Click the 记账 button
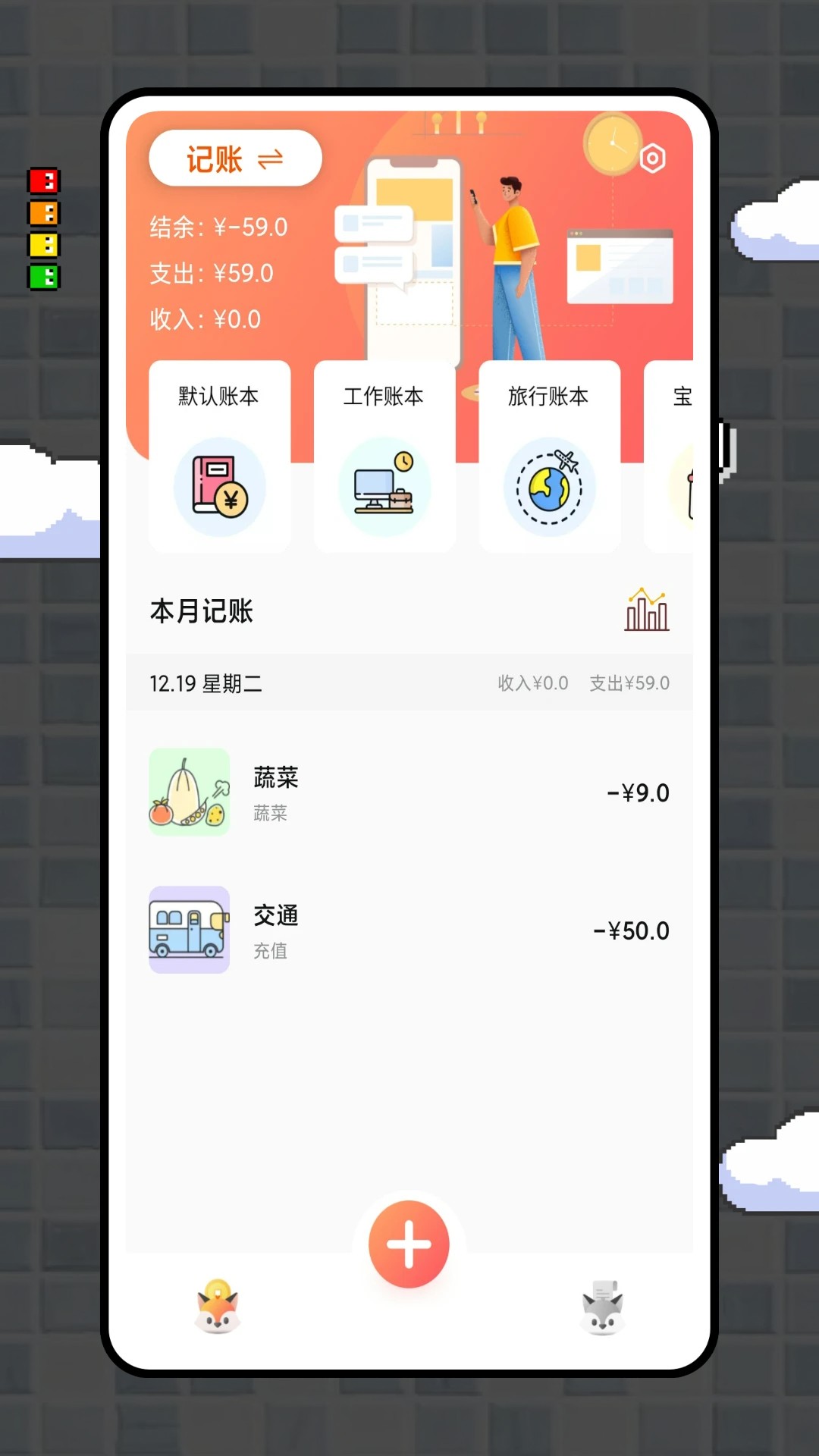The width and height of the screenshot is (819, 1456). [x=215, y=157]
